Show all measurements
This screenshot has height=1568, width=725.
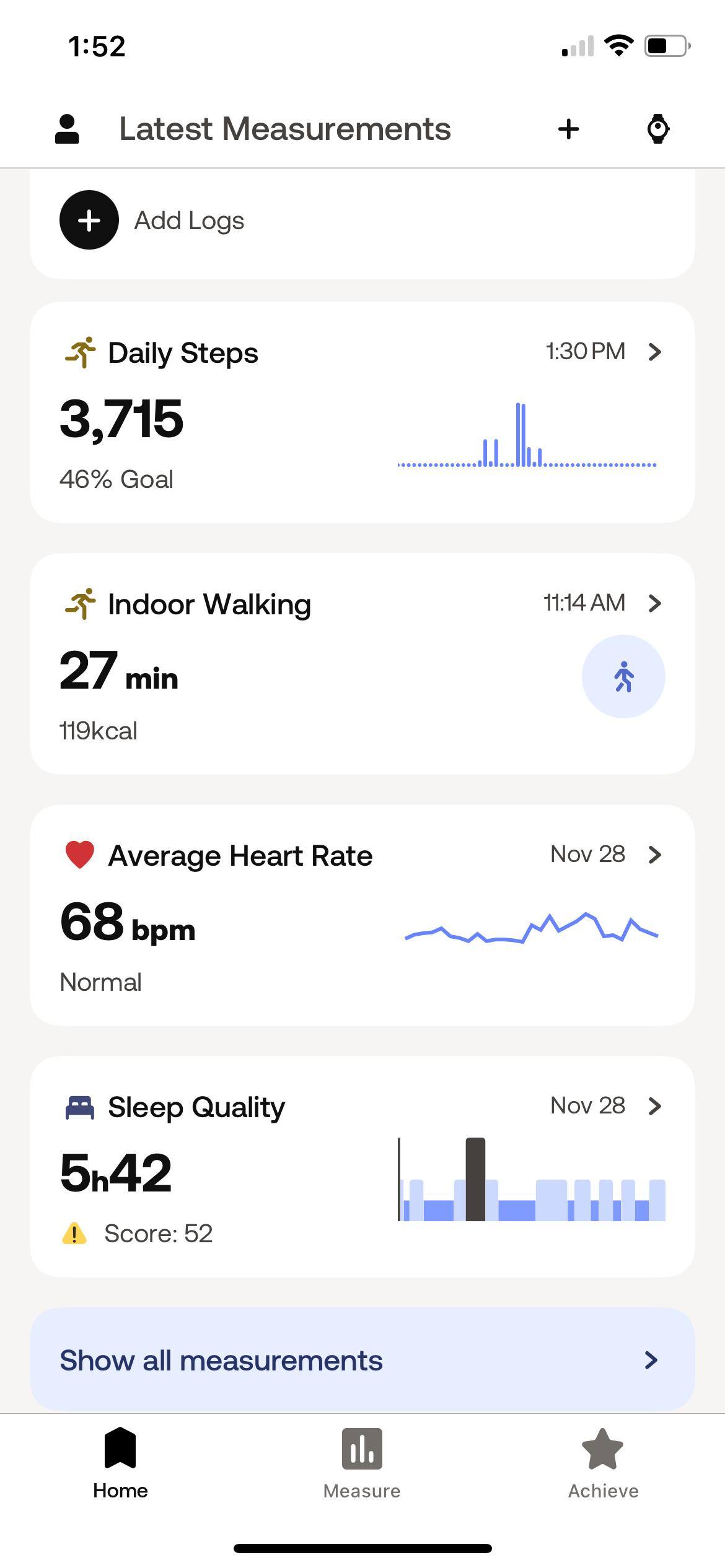pyautogui.click(x=362, y=1360)
